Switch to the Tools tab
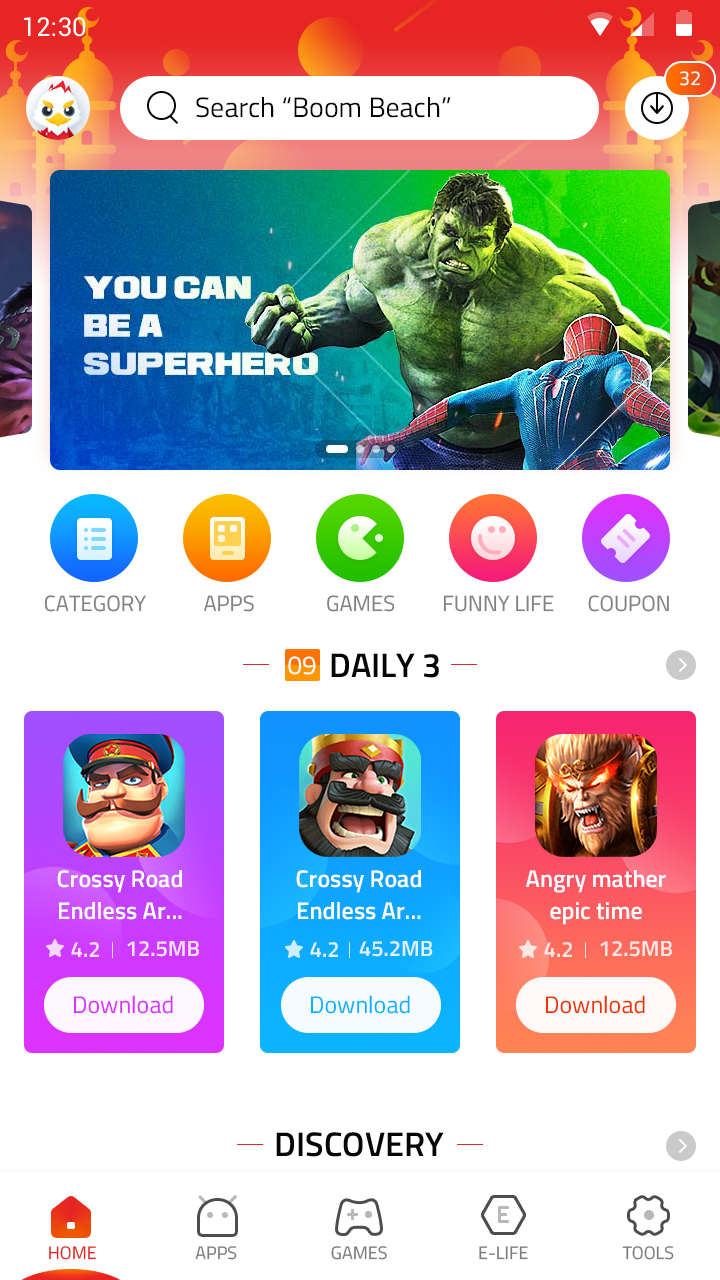 click(x=648, y=1228)
